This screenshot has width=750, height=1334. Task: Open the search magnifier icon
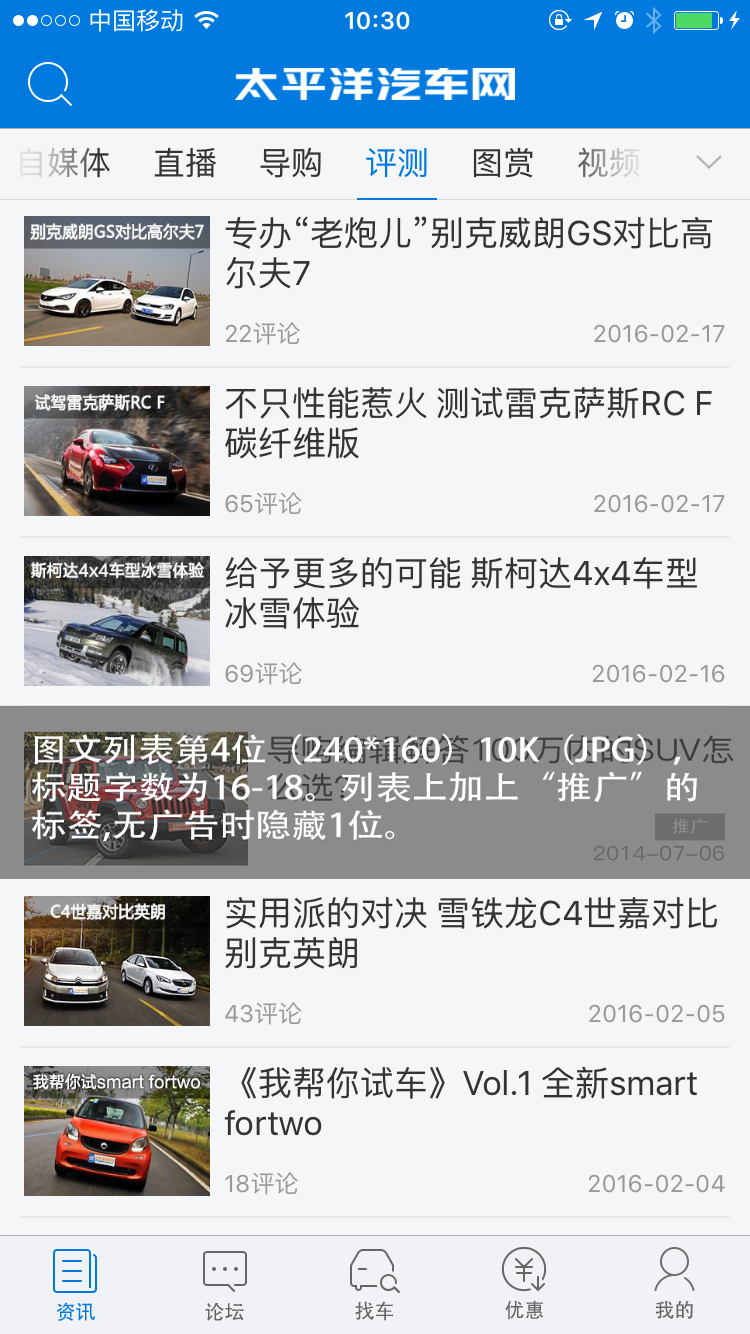pyautogui.click(x=49, y=85)
